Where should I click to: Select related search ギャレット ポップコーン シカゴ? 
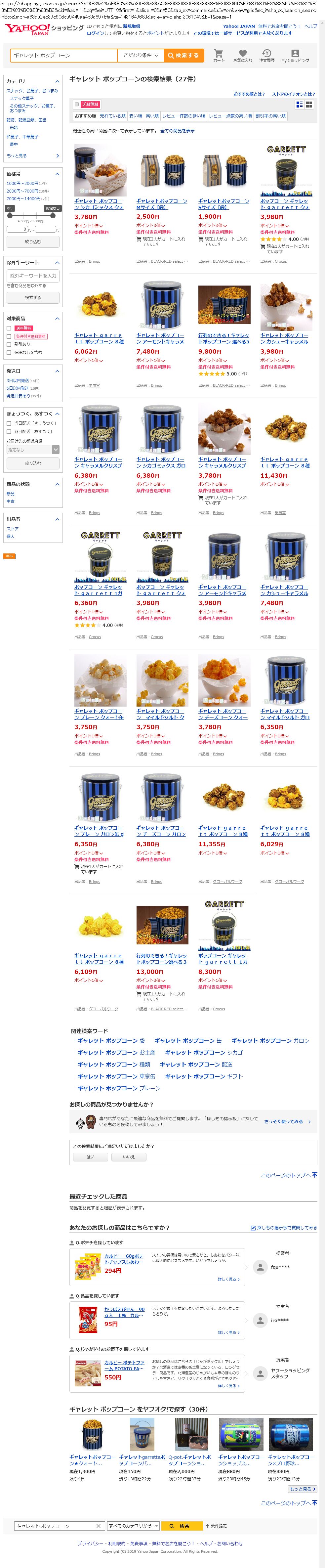[x=204, y=1052]
